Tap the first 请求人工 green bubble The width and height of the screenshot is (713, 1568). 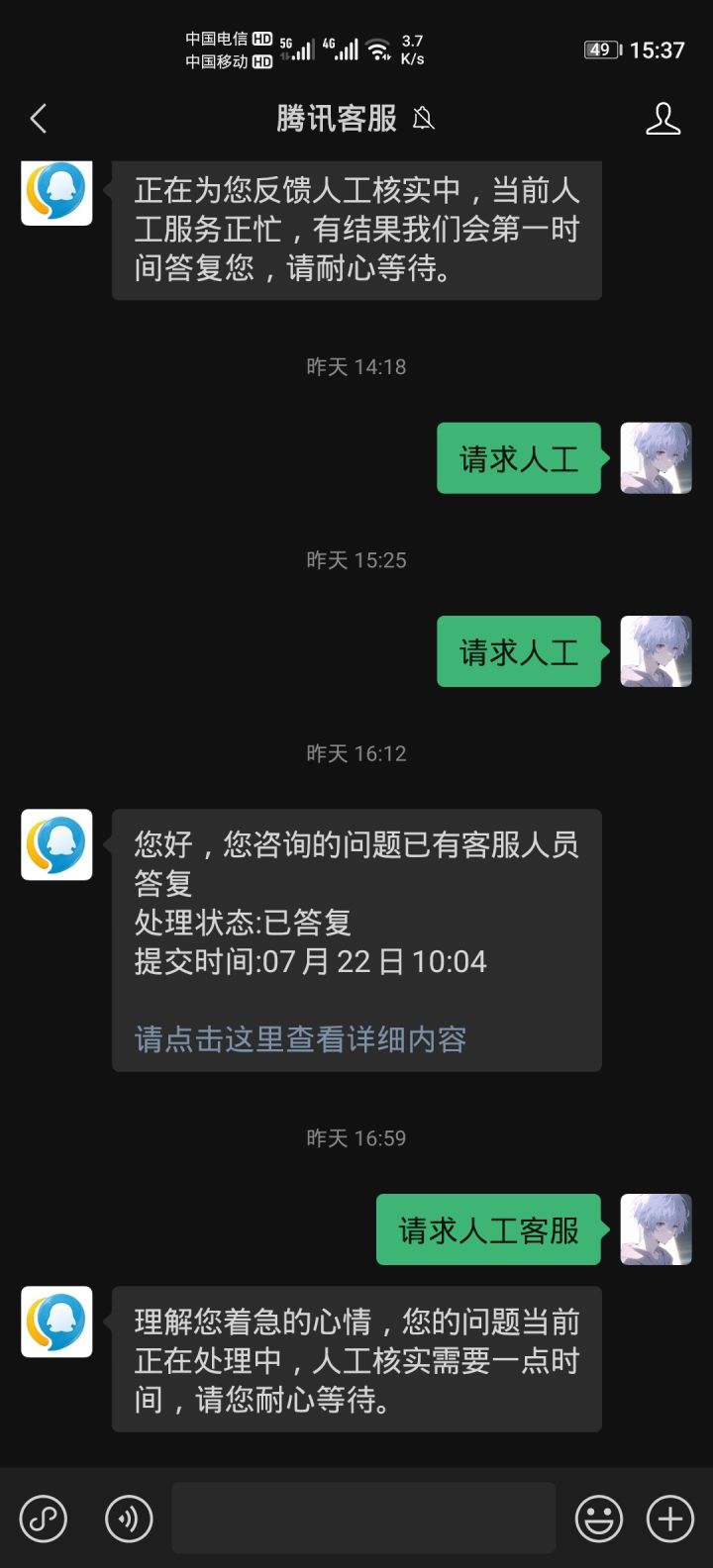tap(519, 458)
